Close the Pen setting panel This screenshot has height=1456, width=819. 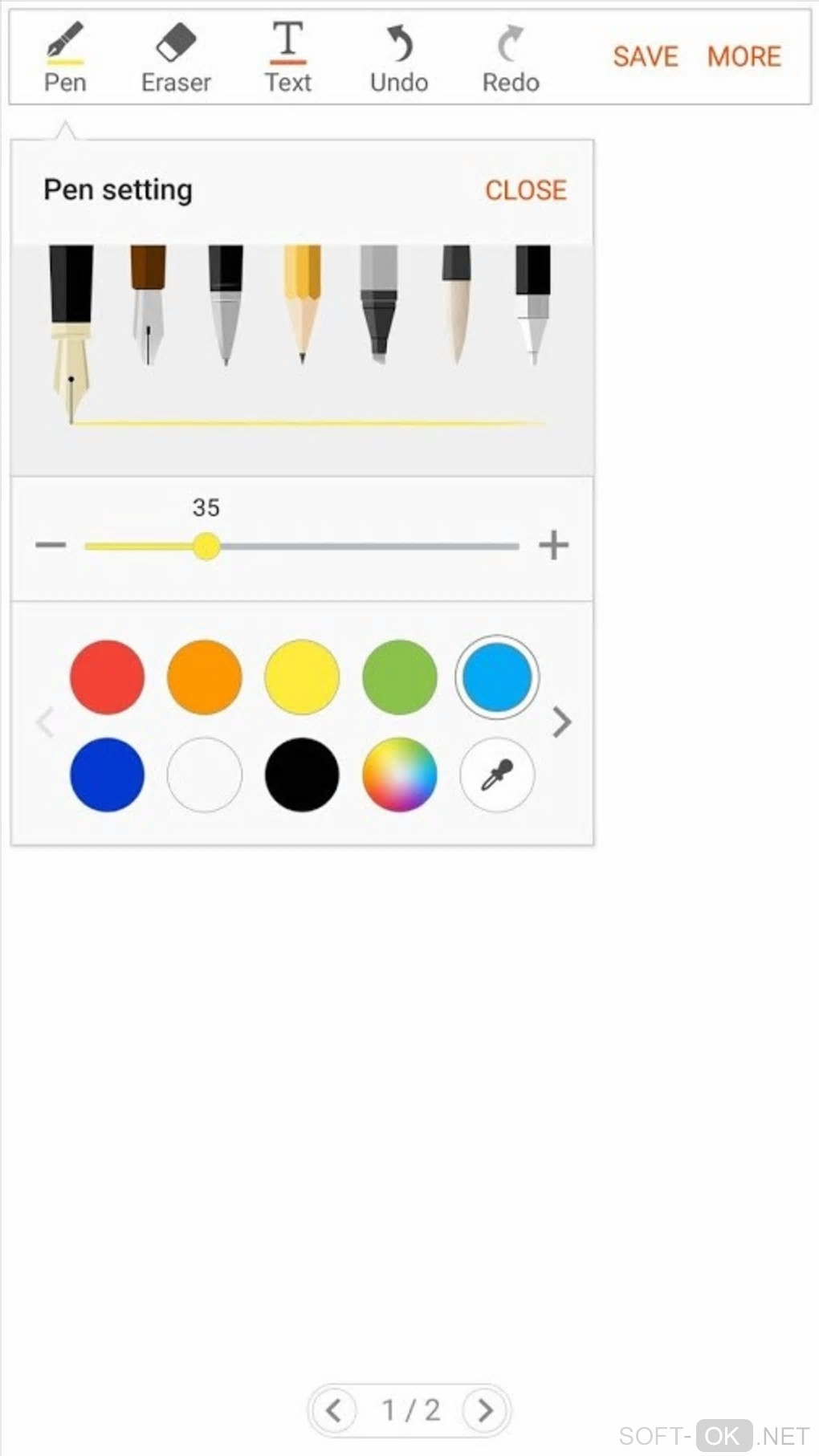(x=526, y=190)
